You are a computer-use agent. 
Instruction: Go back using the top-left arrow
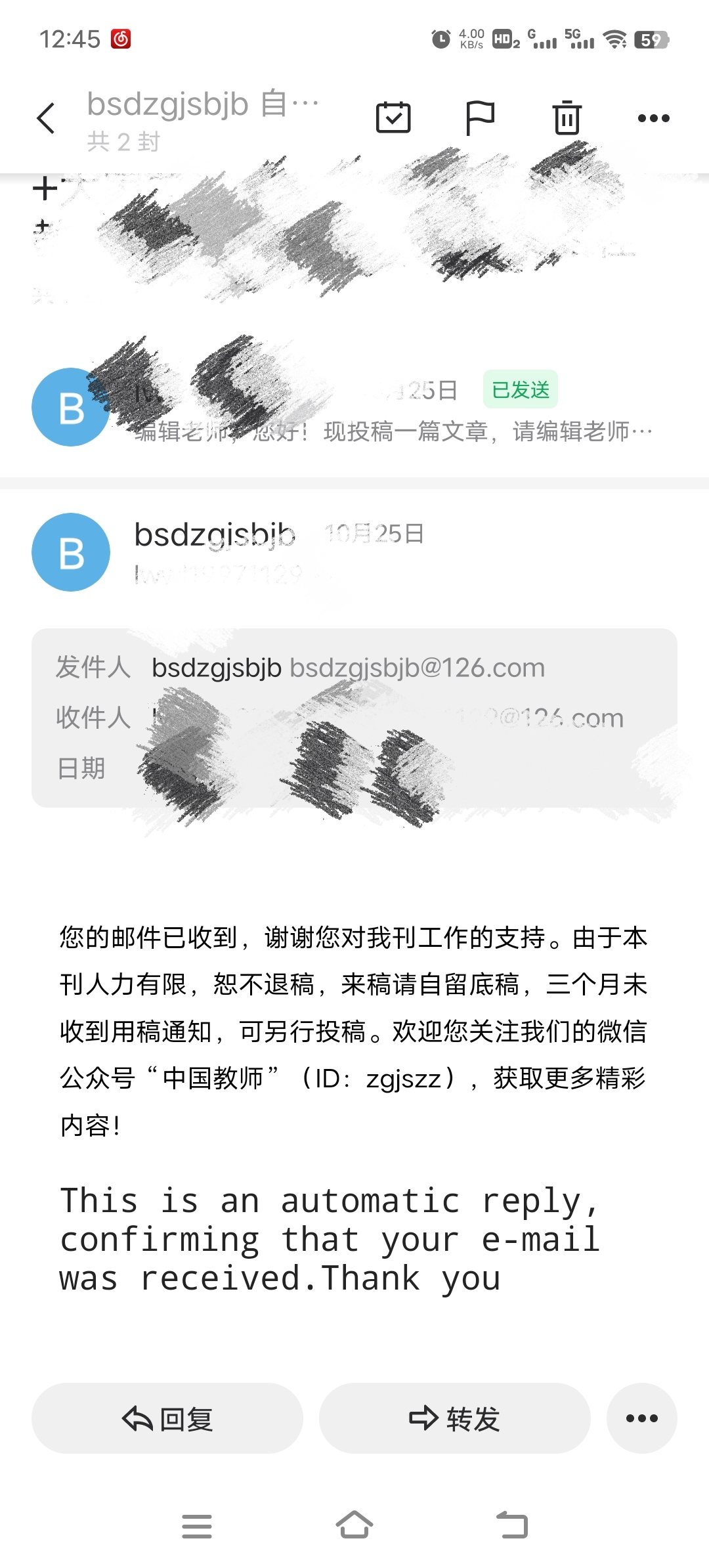tap(46, 119)
